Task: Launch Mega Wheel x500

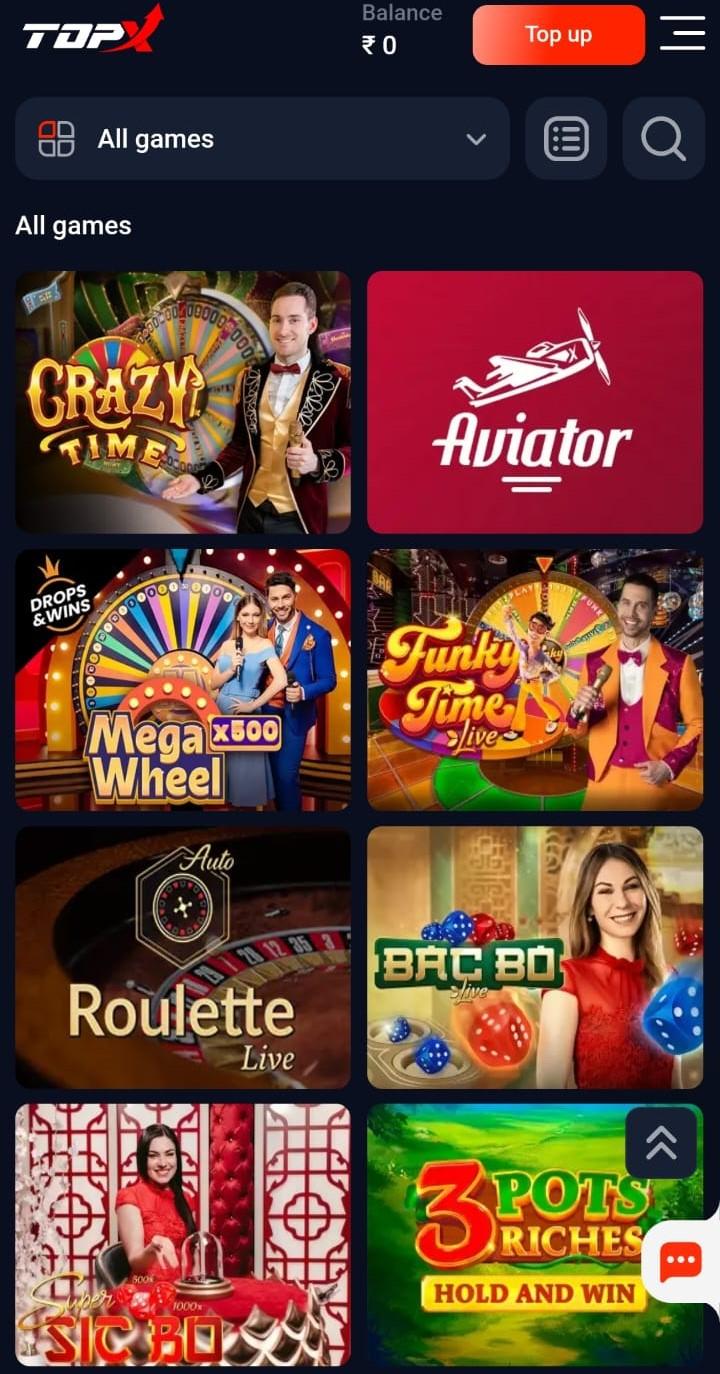Action: click(183, 679)
